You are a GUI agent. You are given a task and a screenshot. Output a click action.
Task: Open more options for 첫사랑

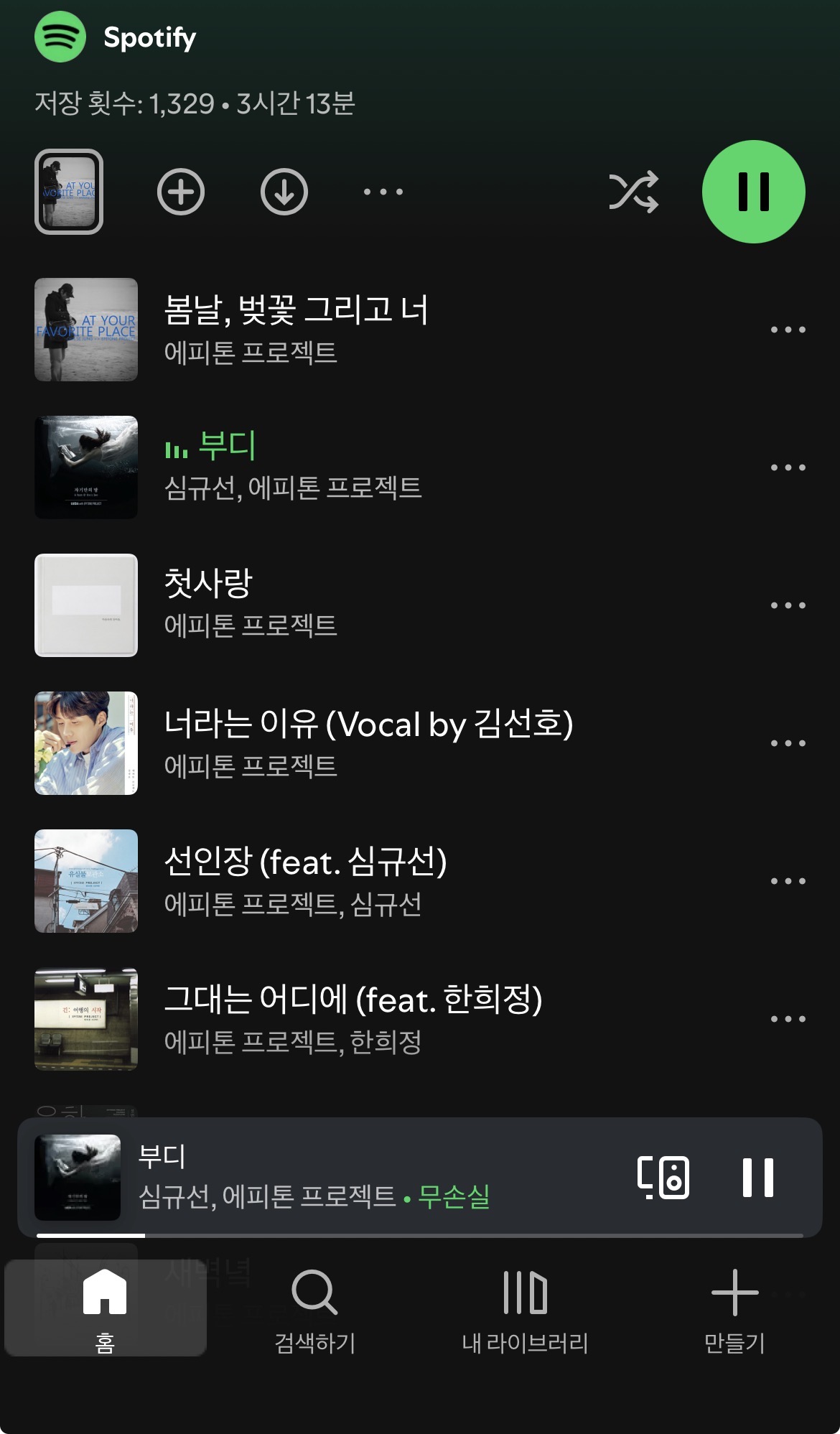pos(788,605)
